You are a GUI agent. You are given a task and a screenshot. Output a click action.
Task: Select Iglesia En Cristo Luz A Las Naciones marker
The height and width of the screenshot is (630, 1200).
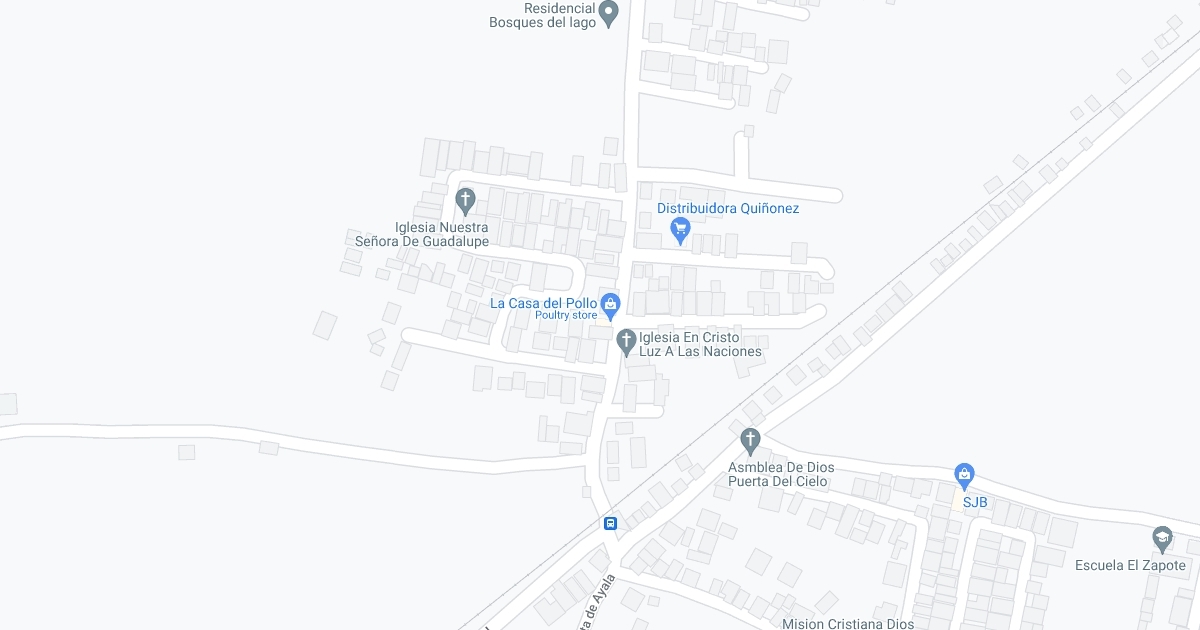click(626, 342)
